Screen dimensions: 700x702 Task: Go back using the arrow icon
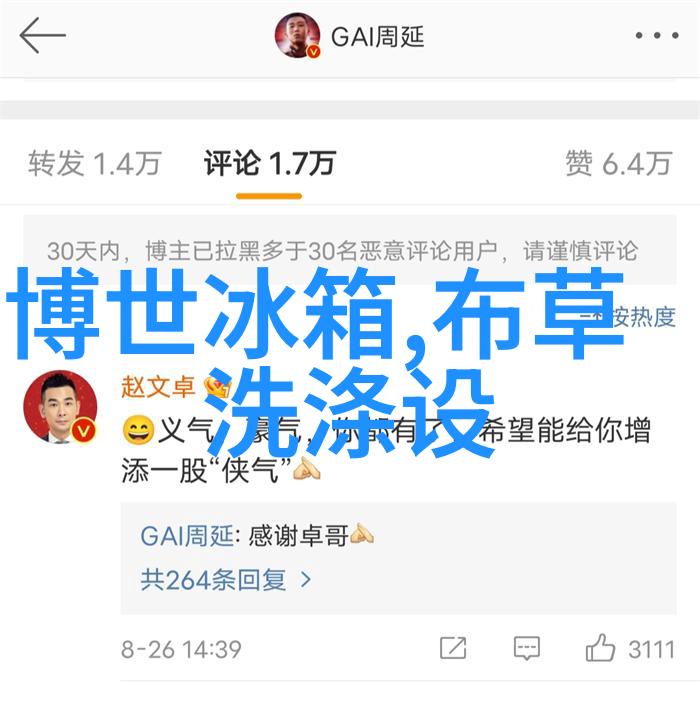tap(41, 37)
